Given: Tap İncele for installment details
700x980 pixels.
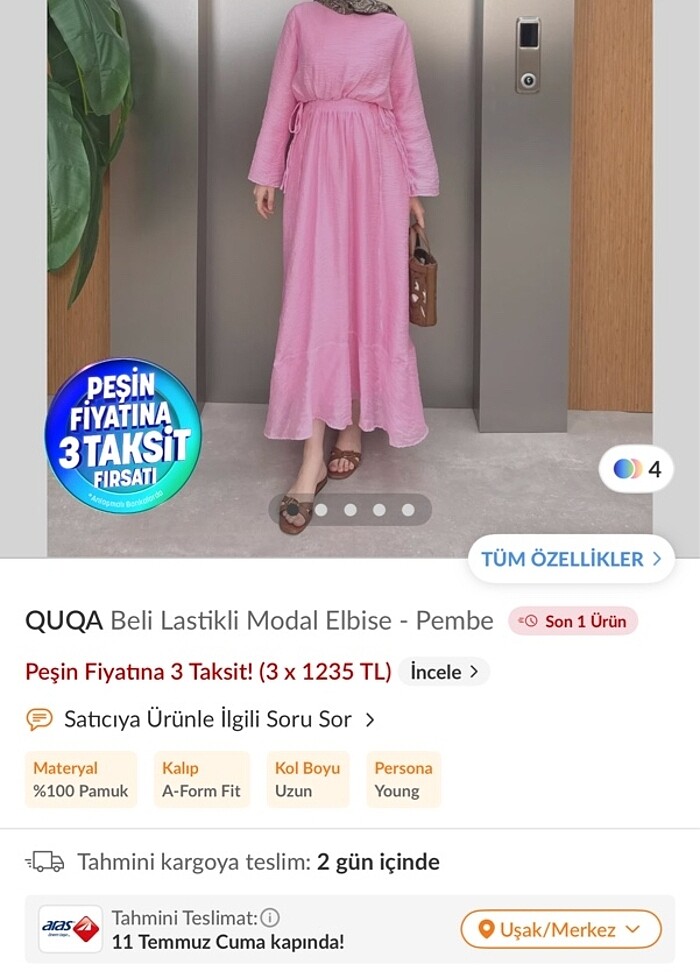Looking at the screenshot, I should point(444,672).
